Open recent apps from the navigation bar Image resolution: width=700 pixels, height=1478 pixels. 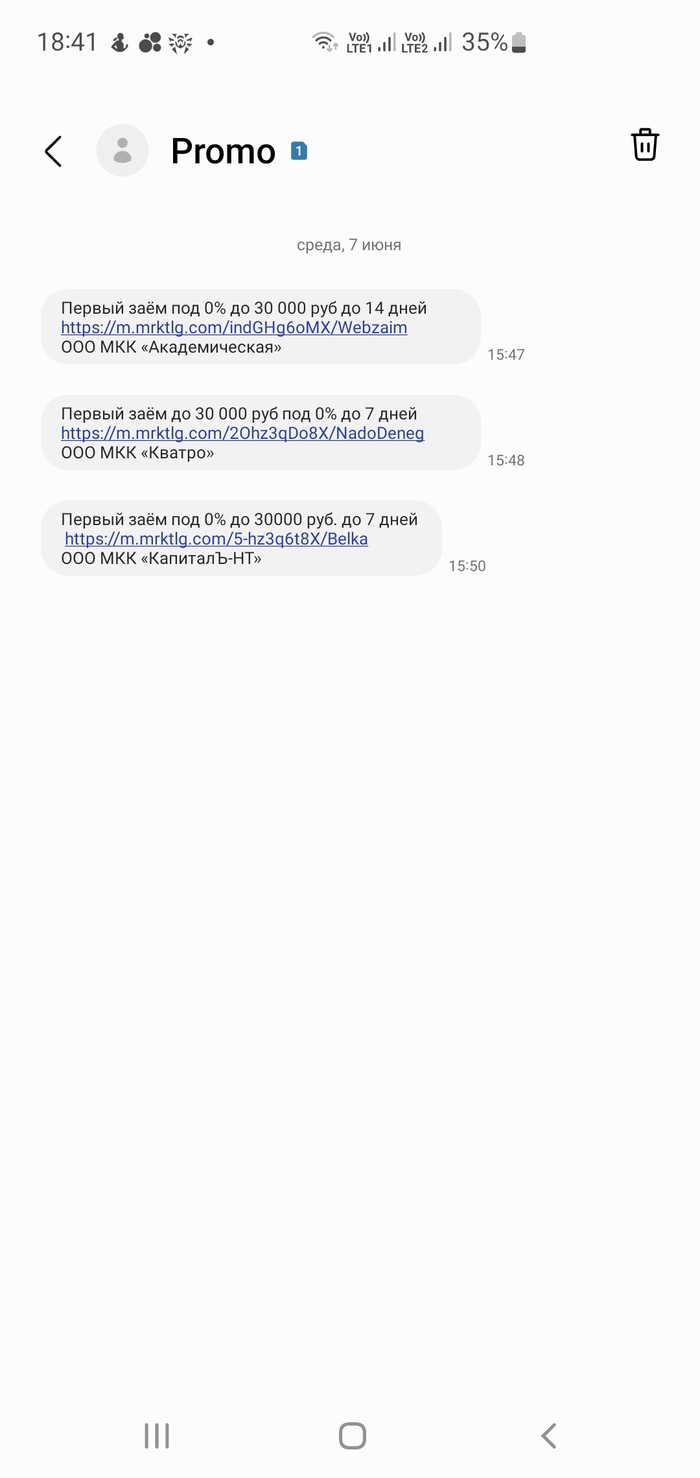[157, 1436]
